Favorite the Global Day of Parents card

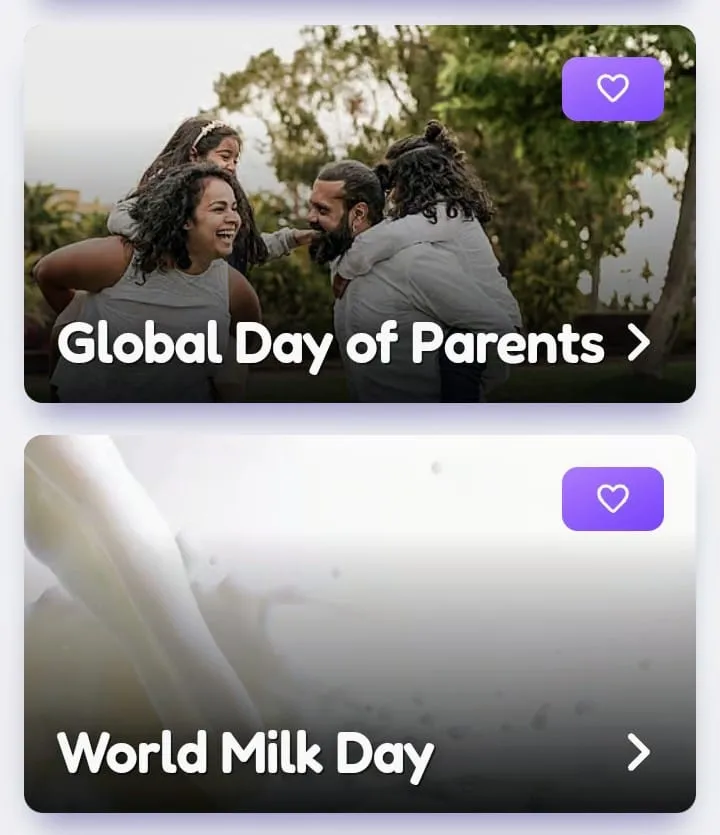pos(612,89)
